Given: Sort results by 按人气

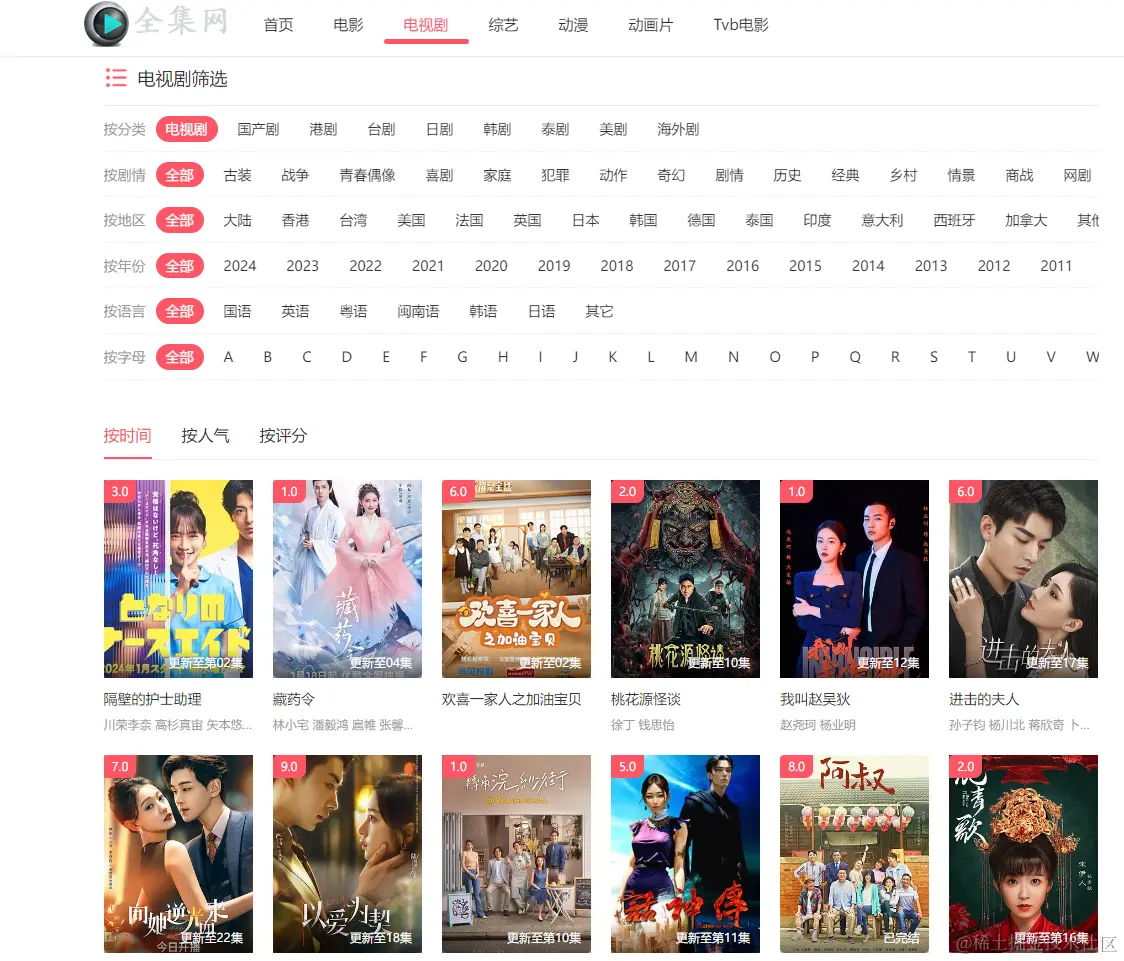Looking at the screenshot, I should click(205, 436).
